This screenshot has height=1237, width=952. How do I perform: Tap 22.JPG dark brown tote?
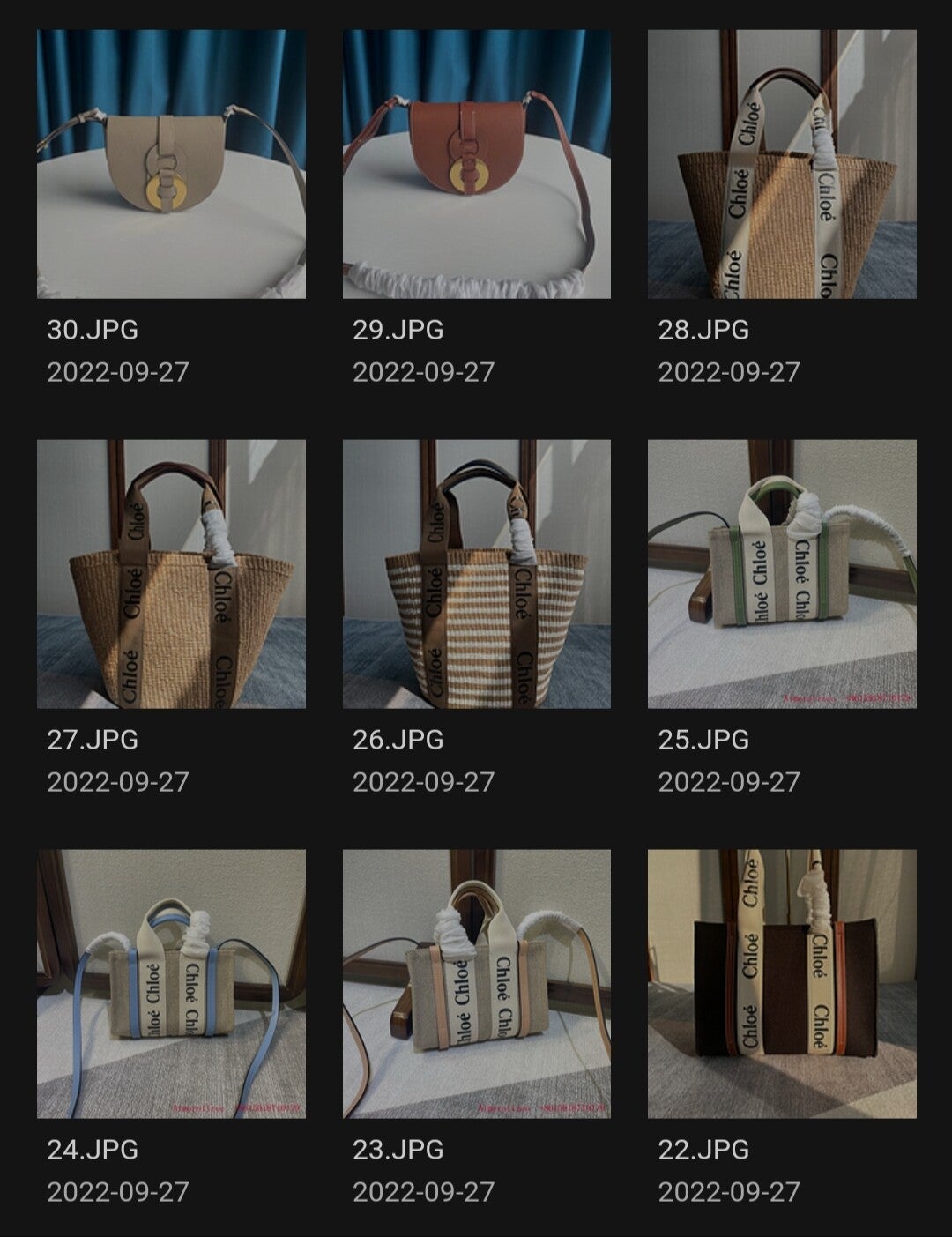click(782, 984)
